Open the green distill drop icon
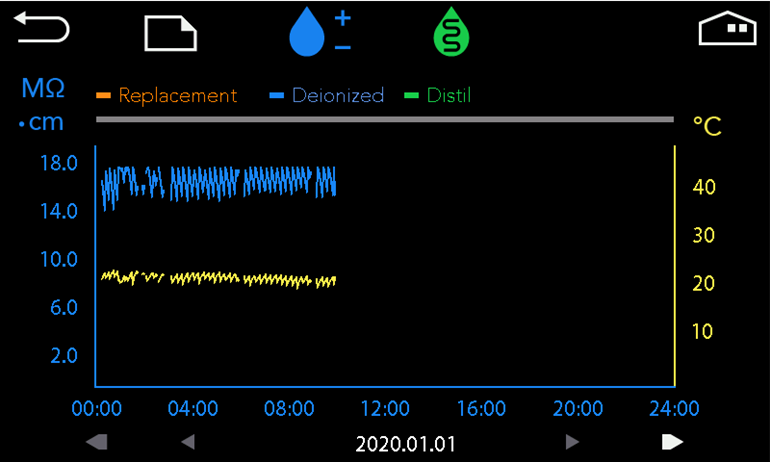Image resolution: width=770 pixels, height=462 pixels. pos(451,32)
